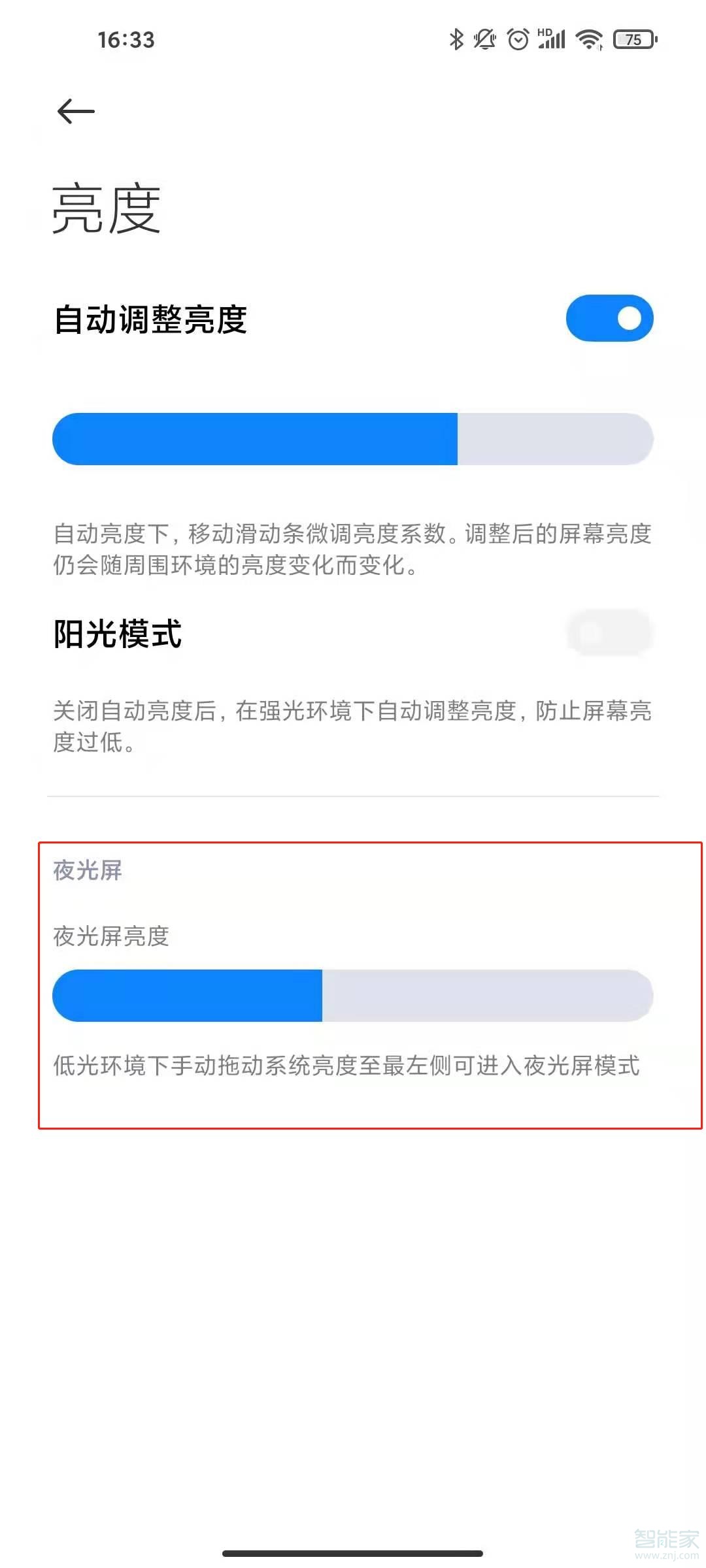The image size is (706, 1568).
Task: Go back using the arrow icon
Action: 76,112
